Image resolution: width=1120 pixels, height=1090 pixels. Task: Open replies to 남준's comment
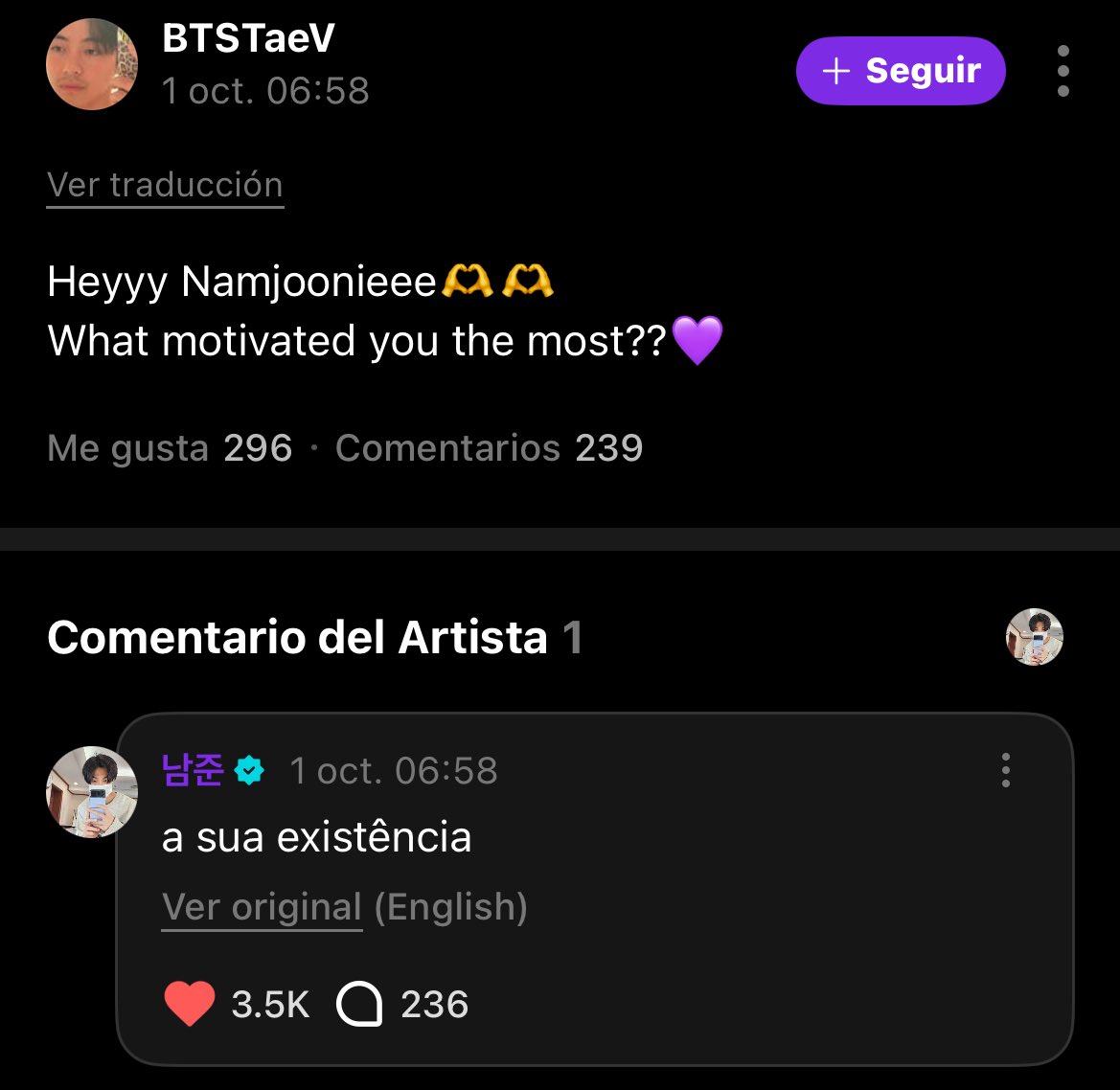click(x=360, y=1005)
